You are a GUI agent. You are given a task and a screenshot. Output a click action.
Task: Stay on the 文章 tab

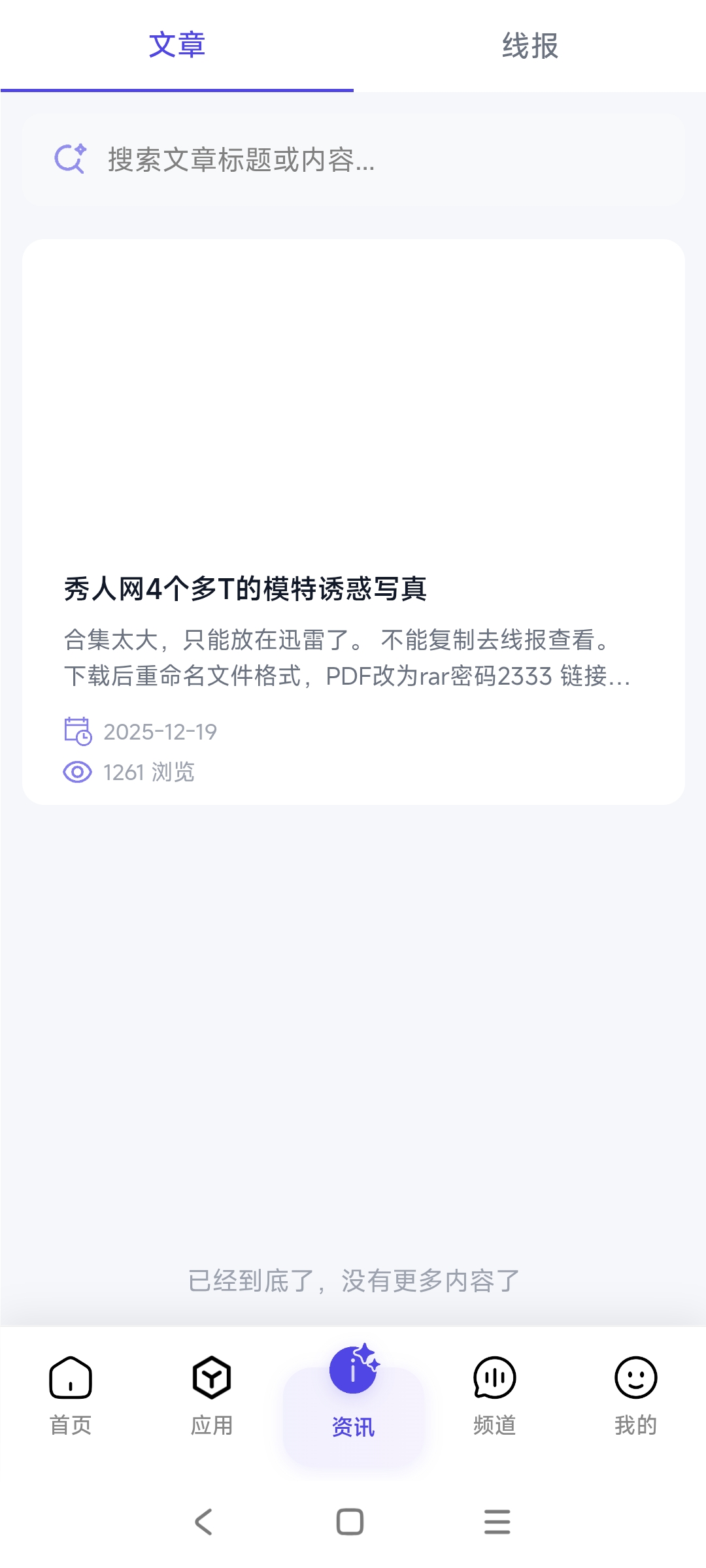coord(176,46)
